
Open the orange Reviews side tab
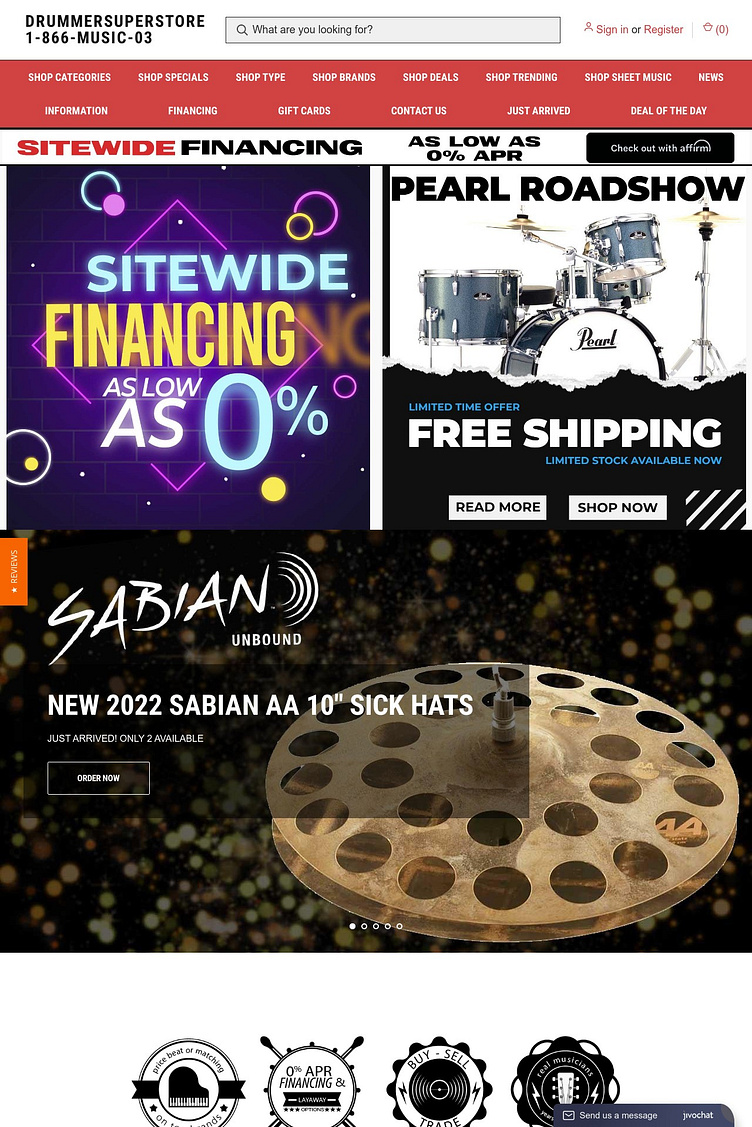point(13,571)
